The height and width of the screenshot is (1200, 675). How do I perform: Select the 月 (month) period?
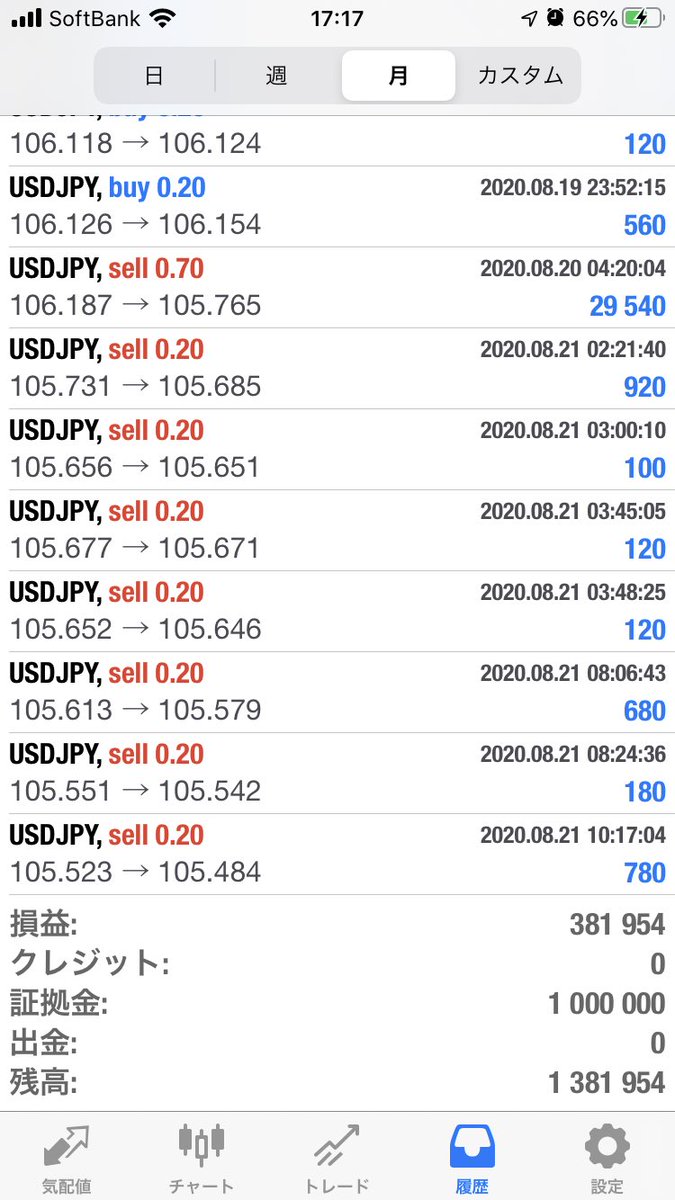coord(398,75)
